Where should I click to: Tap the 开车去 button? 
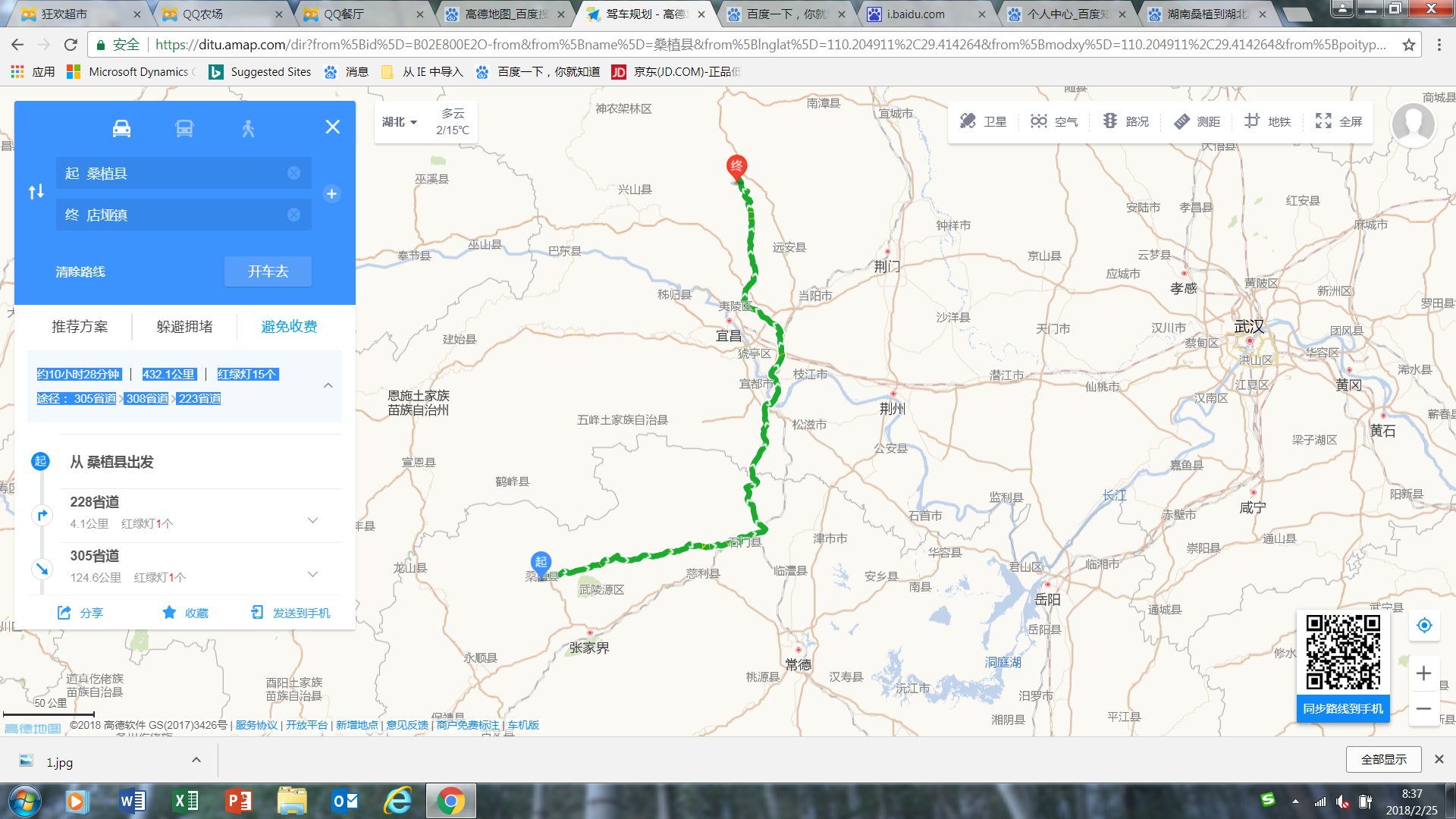268,271
